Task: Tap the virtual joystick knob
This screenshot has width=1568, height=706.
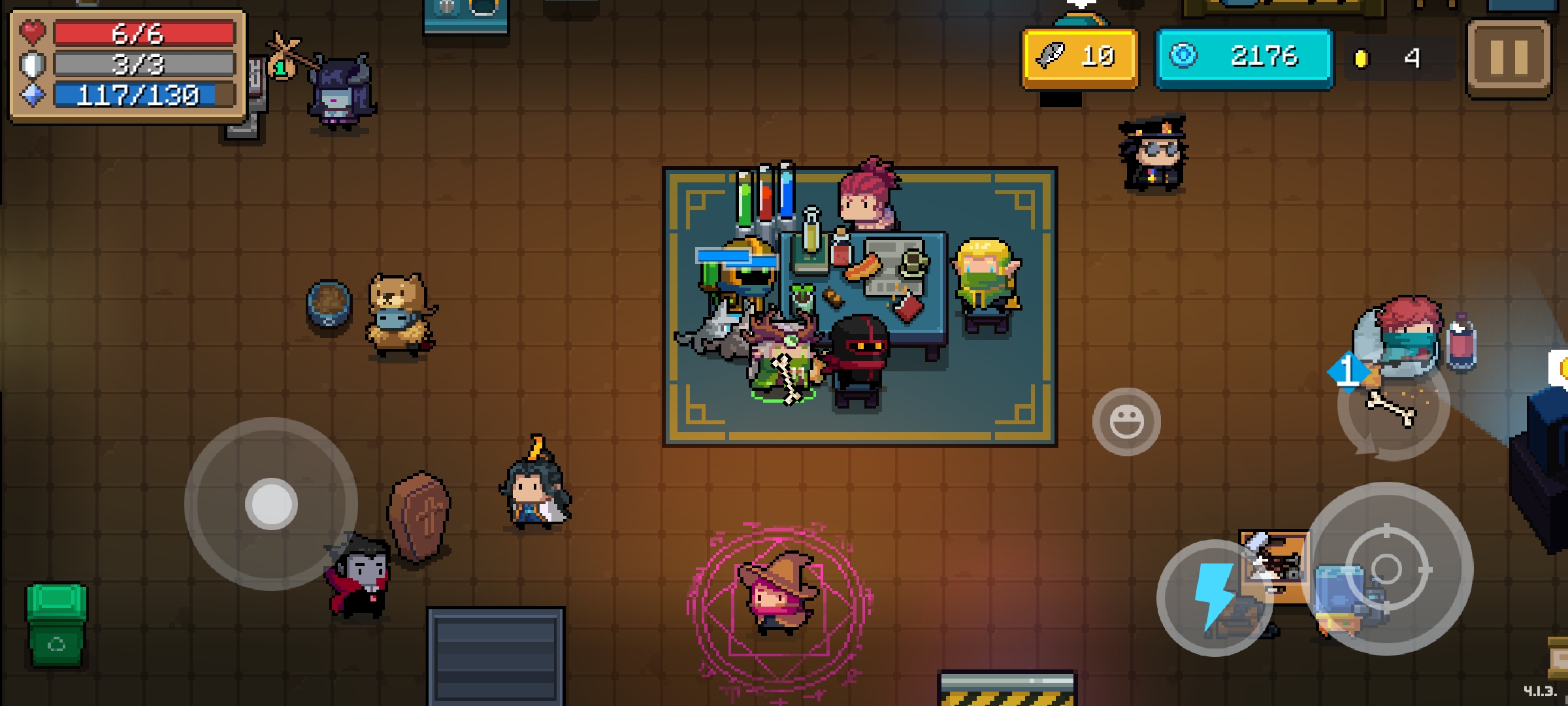Action: [x=271, y=504]
